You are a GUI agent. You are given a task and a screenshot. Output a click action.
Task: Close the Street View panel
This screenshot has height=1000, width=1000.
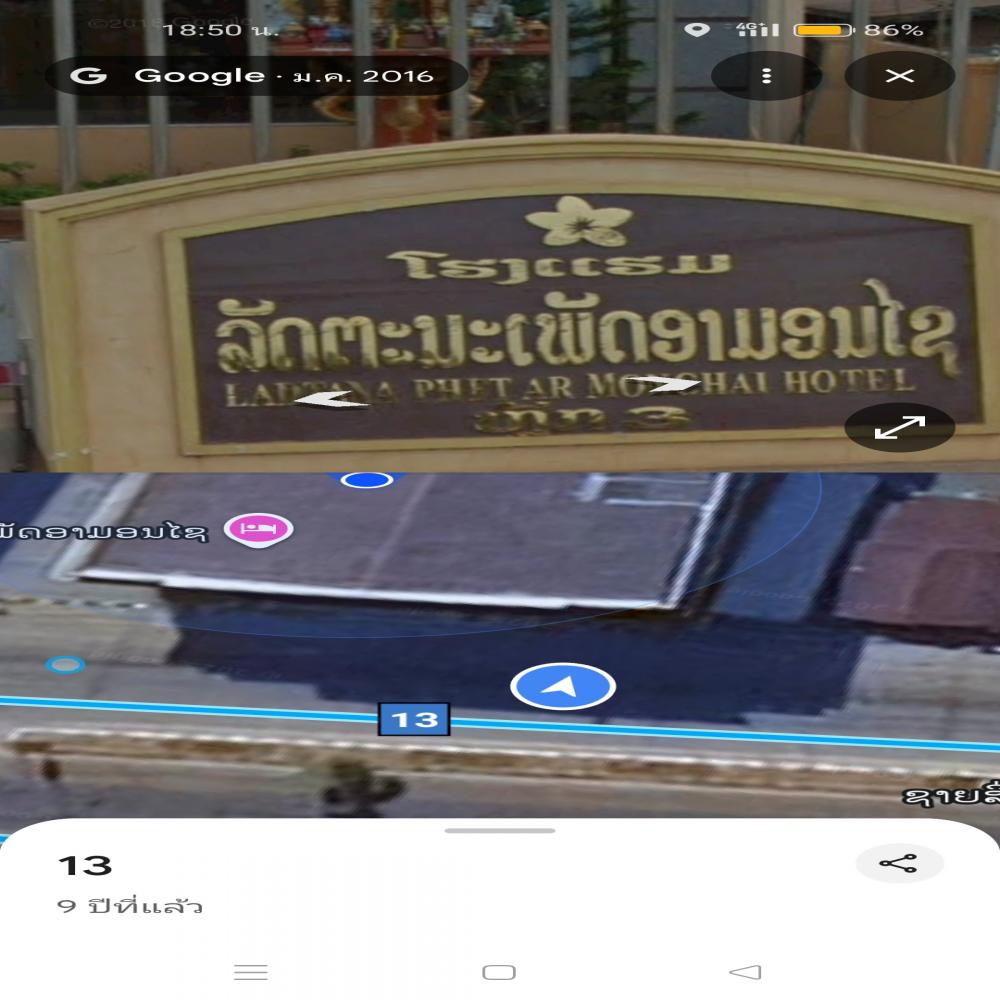coord(900,76)
